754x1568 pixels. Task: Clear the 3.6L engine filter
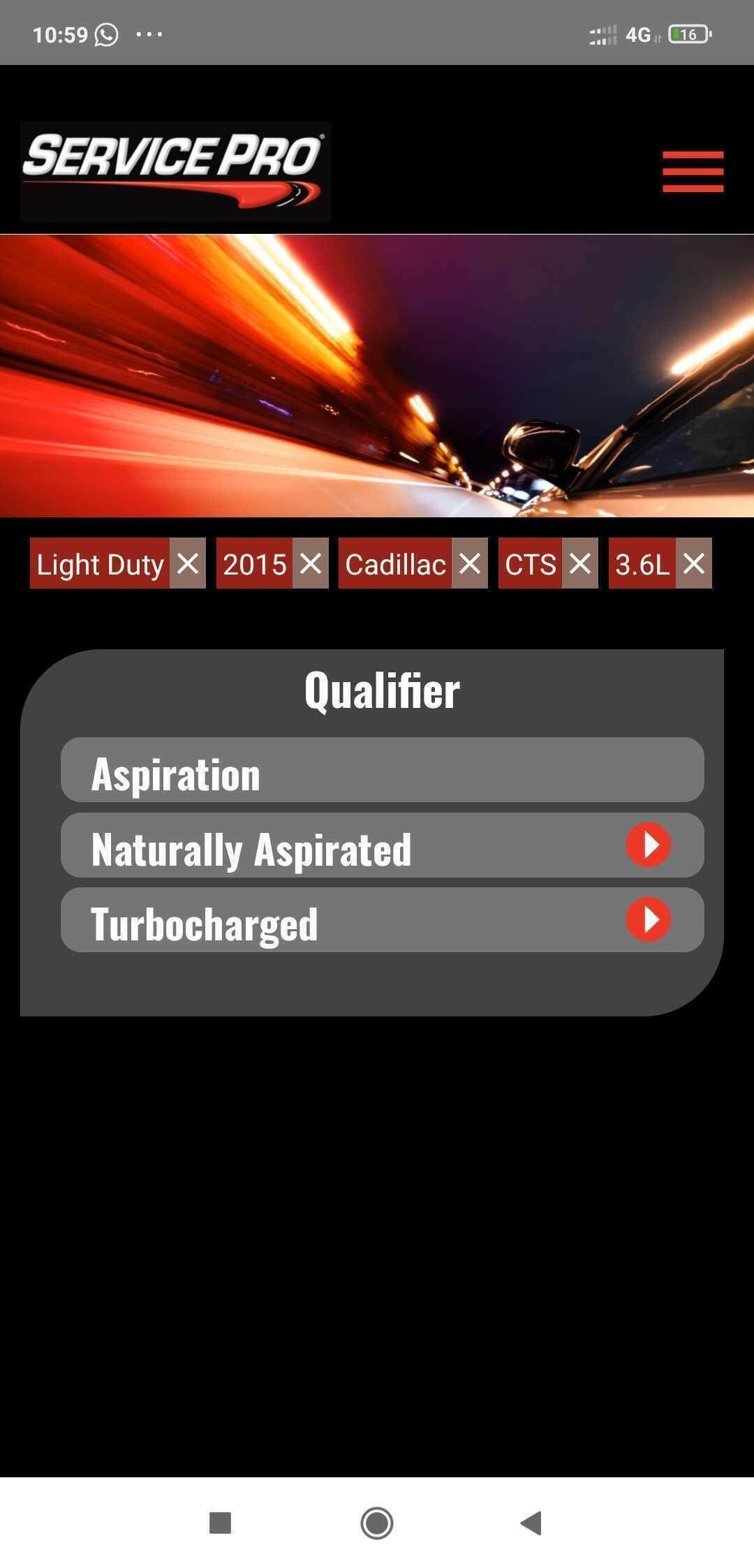coord(694,563)
